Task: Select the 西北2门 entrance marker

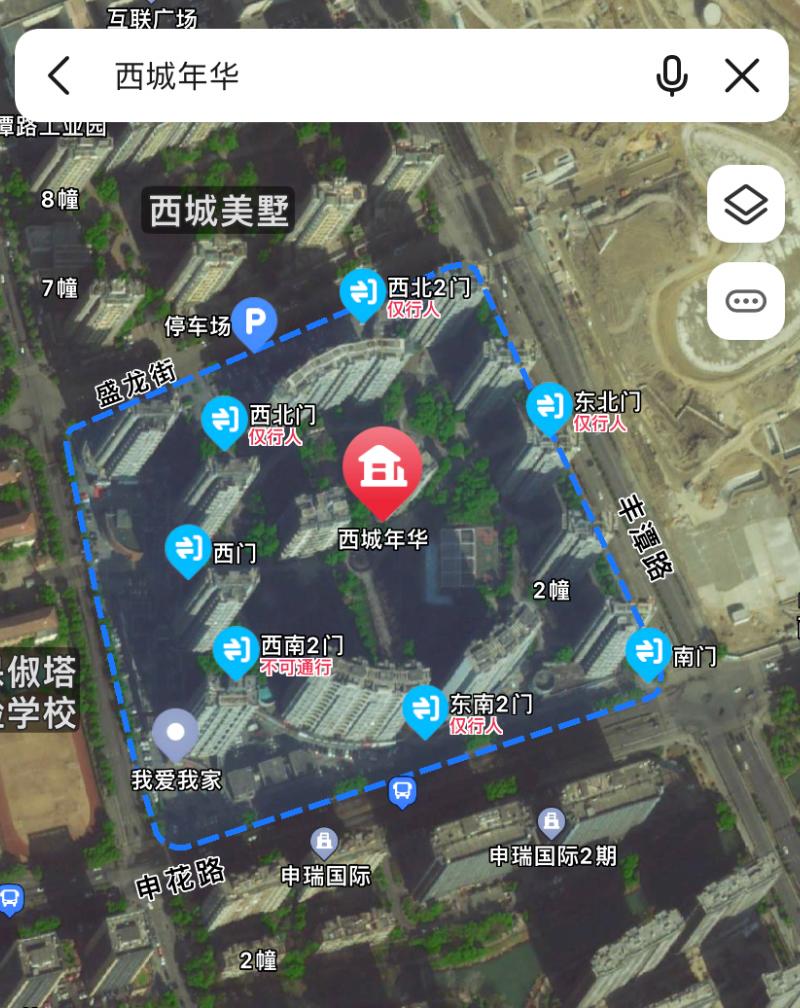Action: [x=361, y=291]
